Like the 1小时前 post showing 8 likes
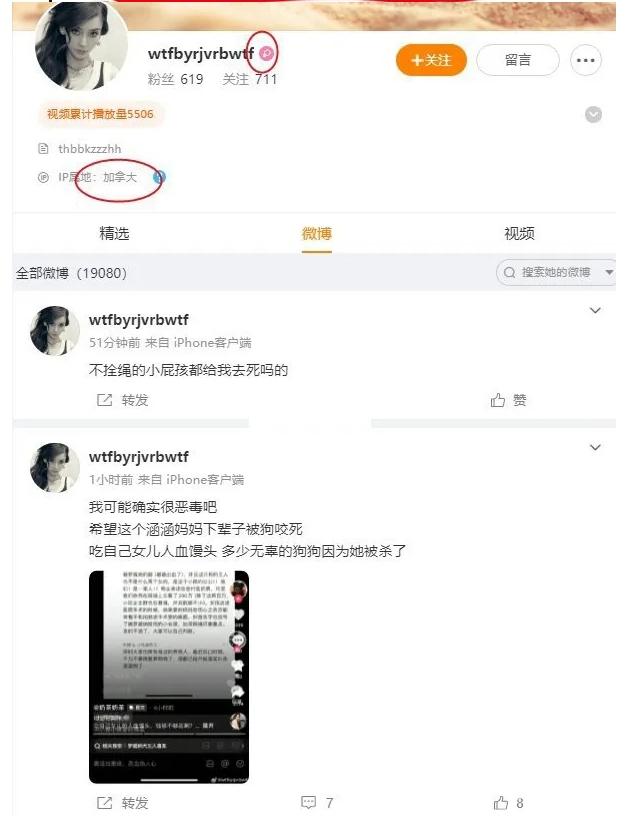This screenshot has width=629, height=826. pos(508,803)
